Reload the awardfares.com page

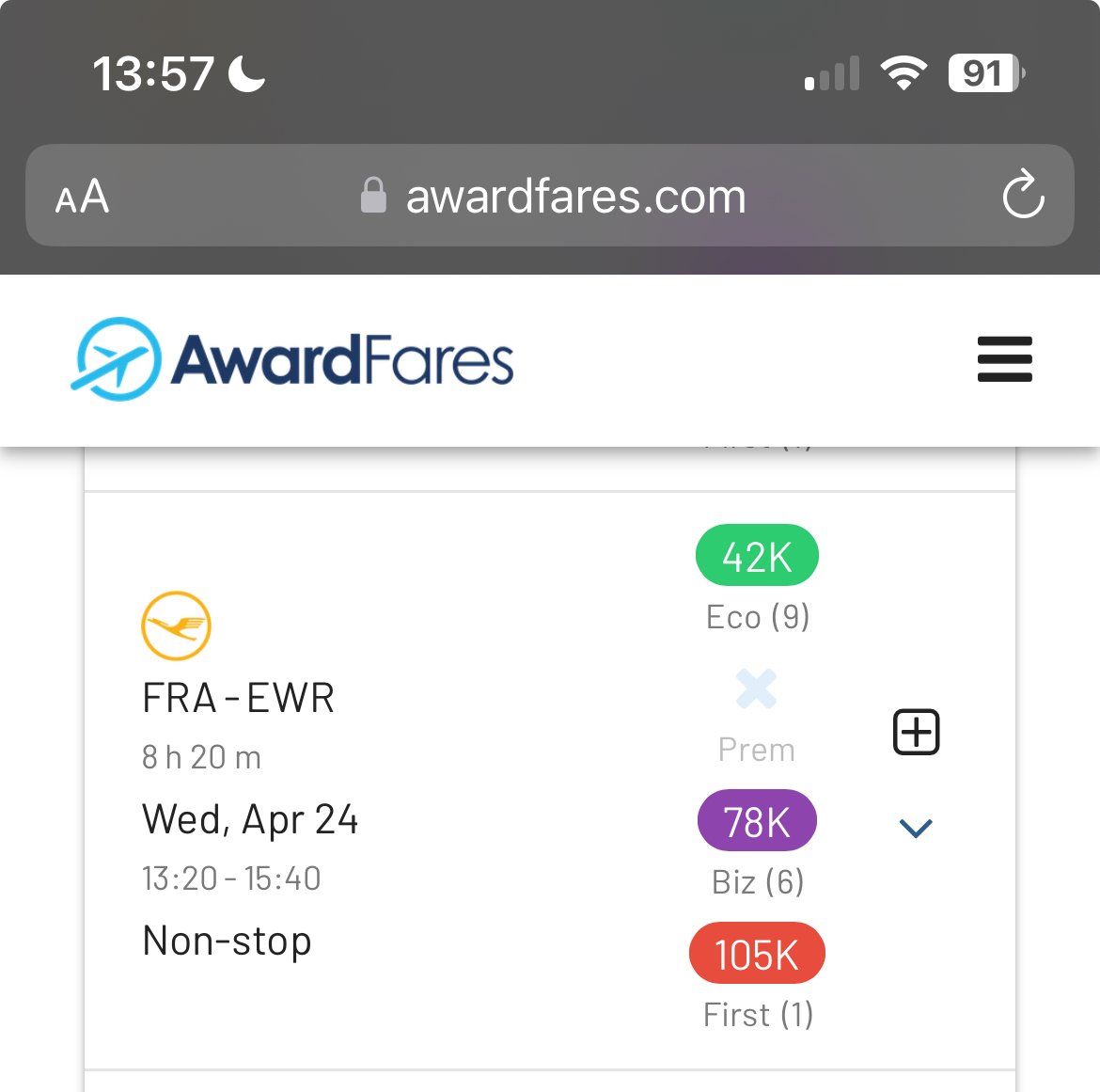1023,195
